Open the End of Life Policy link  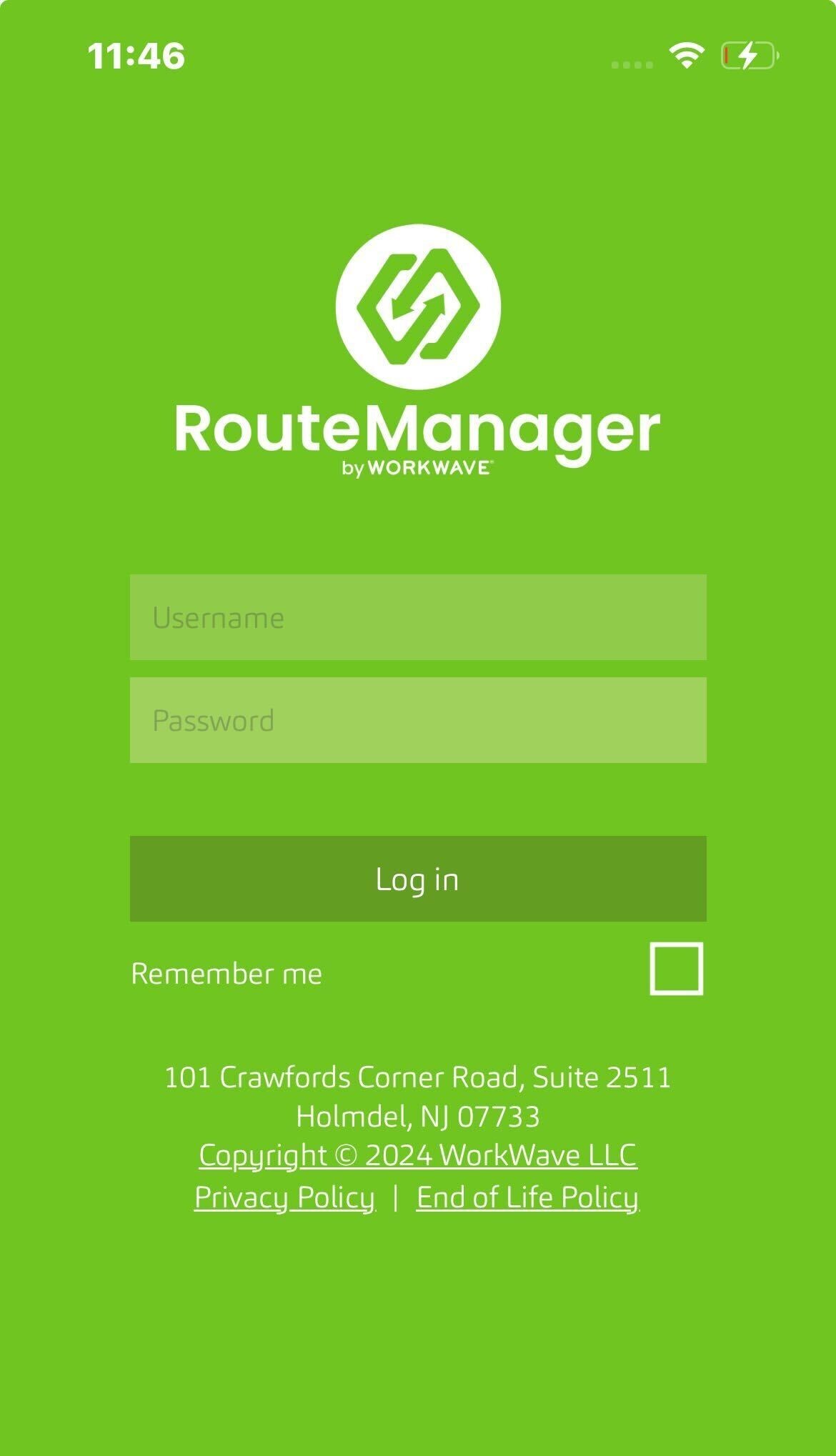[x=527, y=1197]
